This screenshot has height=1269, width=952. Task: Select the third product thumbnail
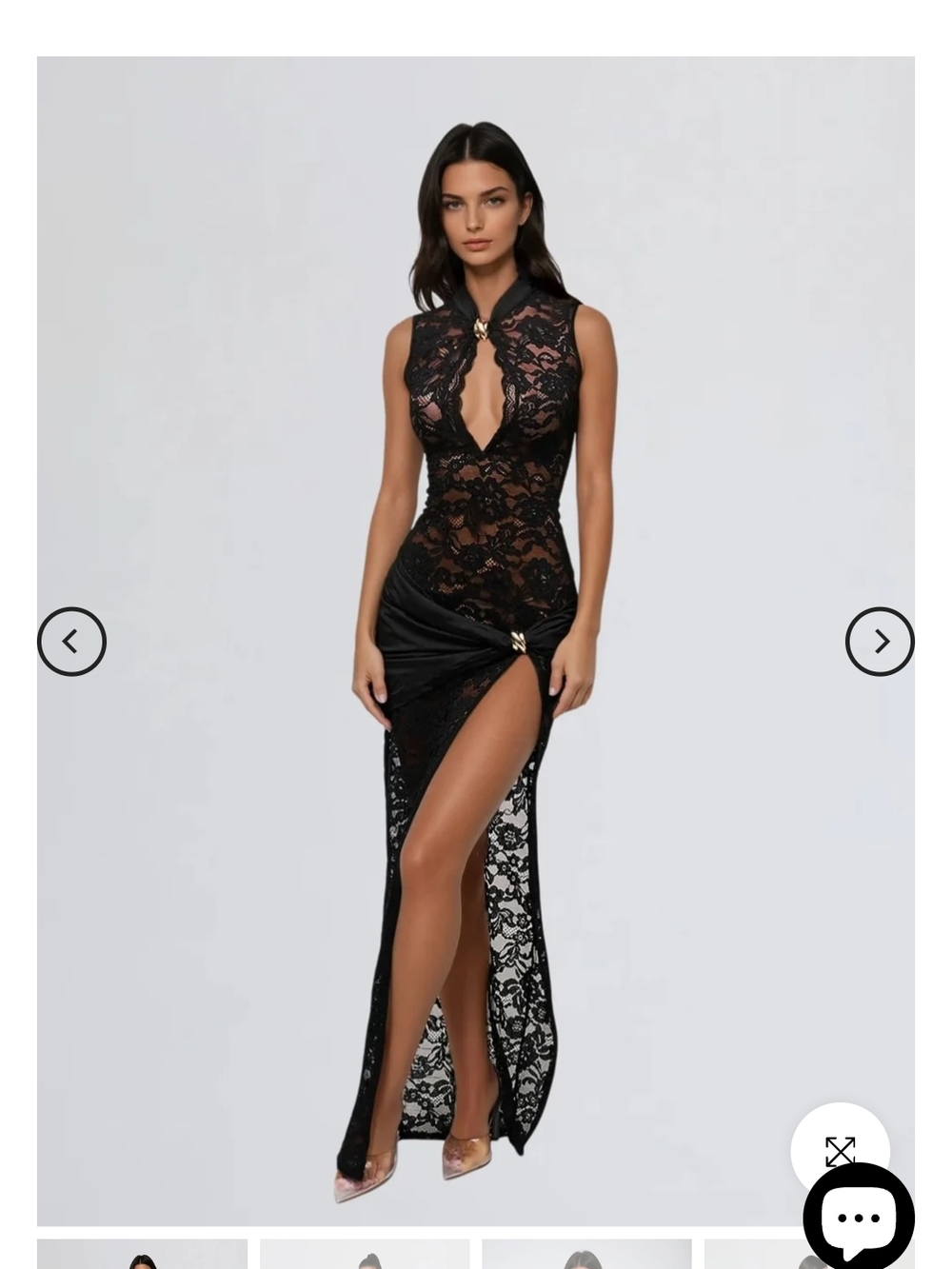[x=586, y=1257]
